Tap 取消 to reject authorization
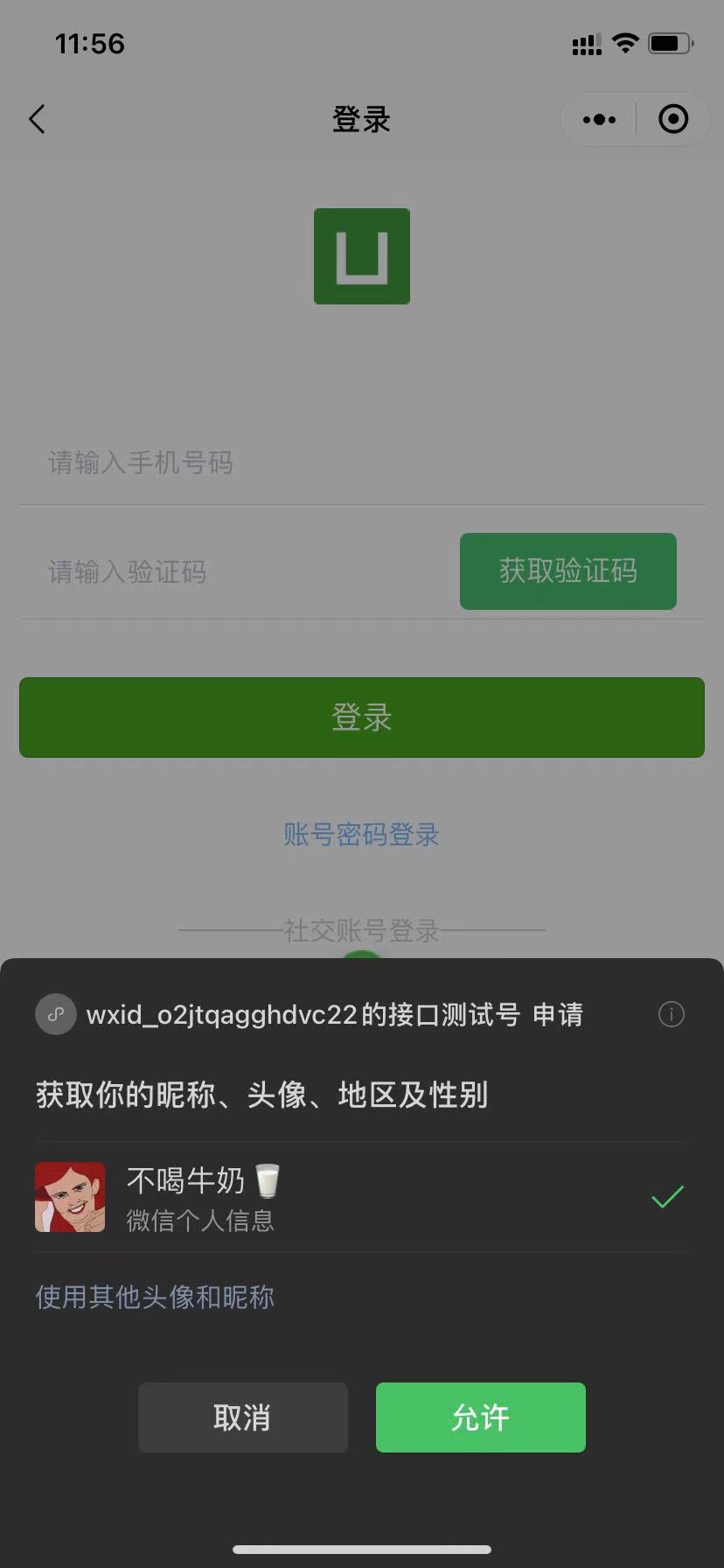Screen dimensions: 724x1568 coord(242,1417)
